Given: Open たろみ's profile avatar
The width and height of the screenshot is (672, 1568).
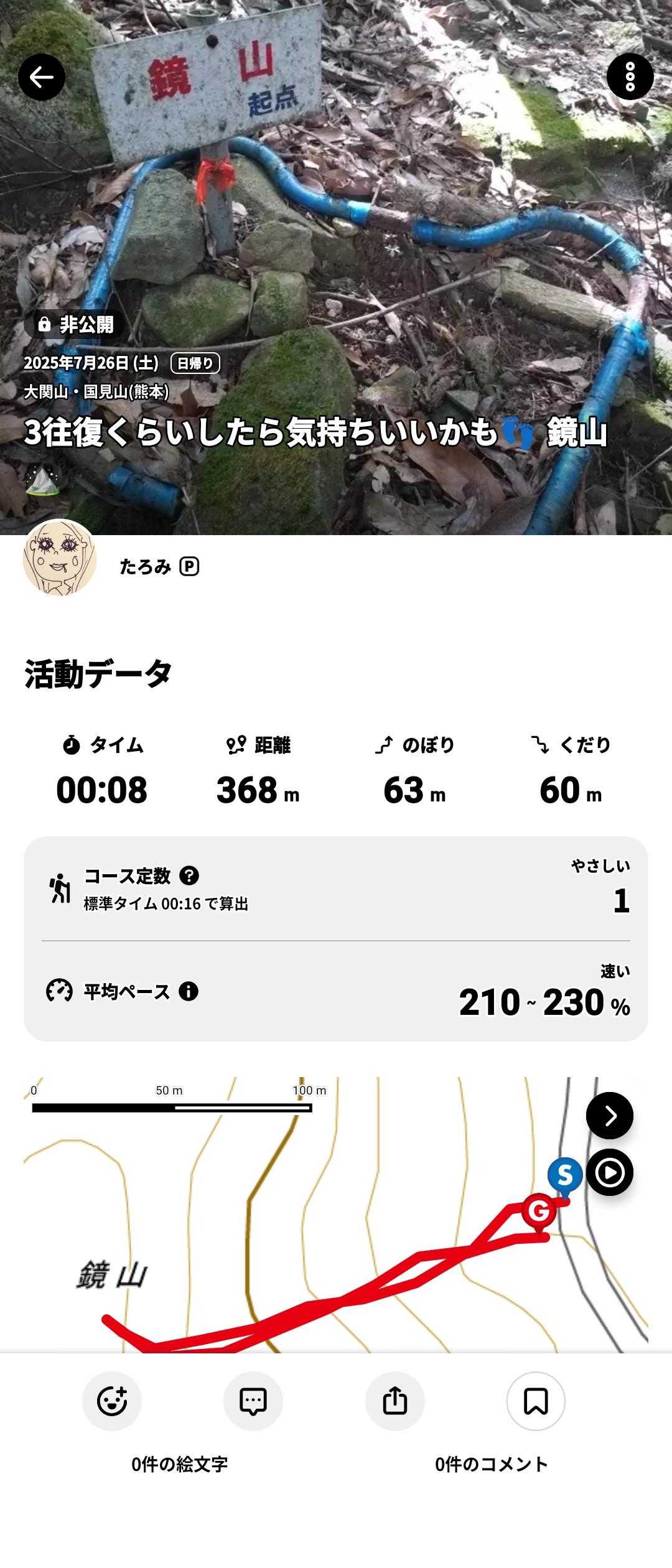Looking at the screenshot, I should (60, 558).
